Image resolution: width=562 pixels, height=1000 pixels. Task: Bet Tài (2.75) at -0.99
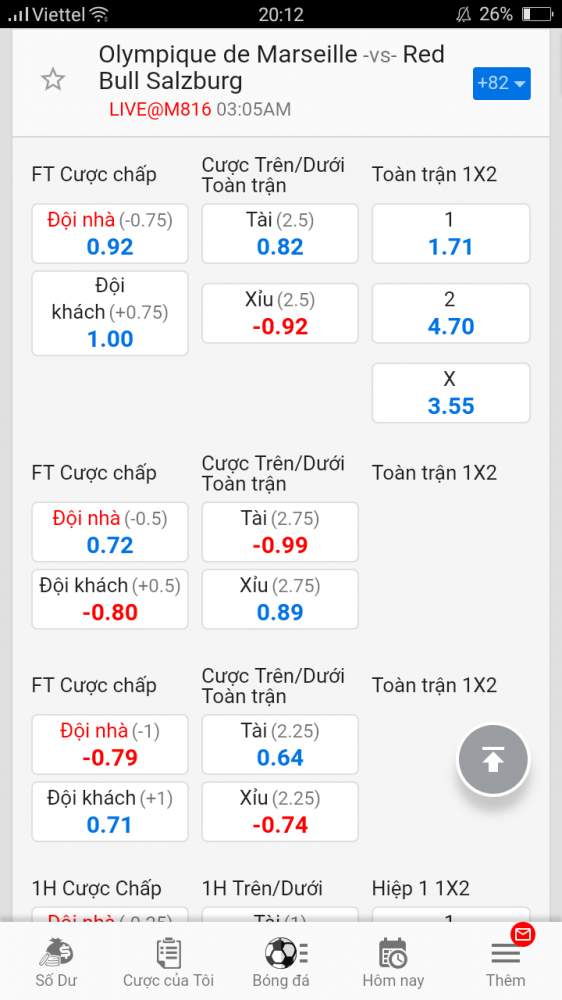[280, 532]
